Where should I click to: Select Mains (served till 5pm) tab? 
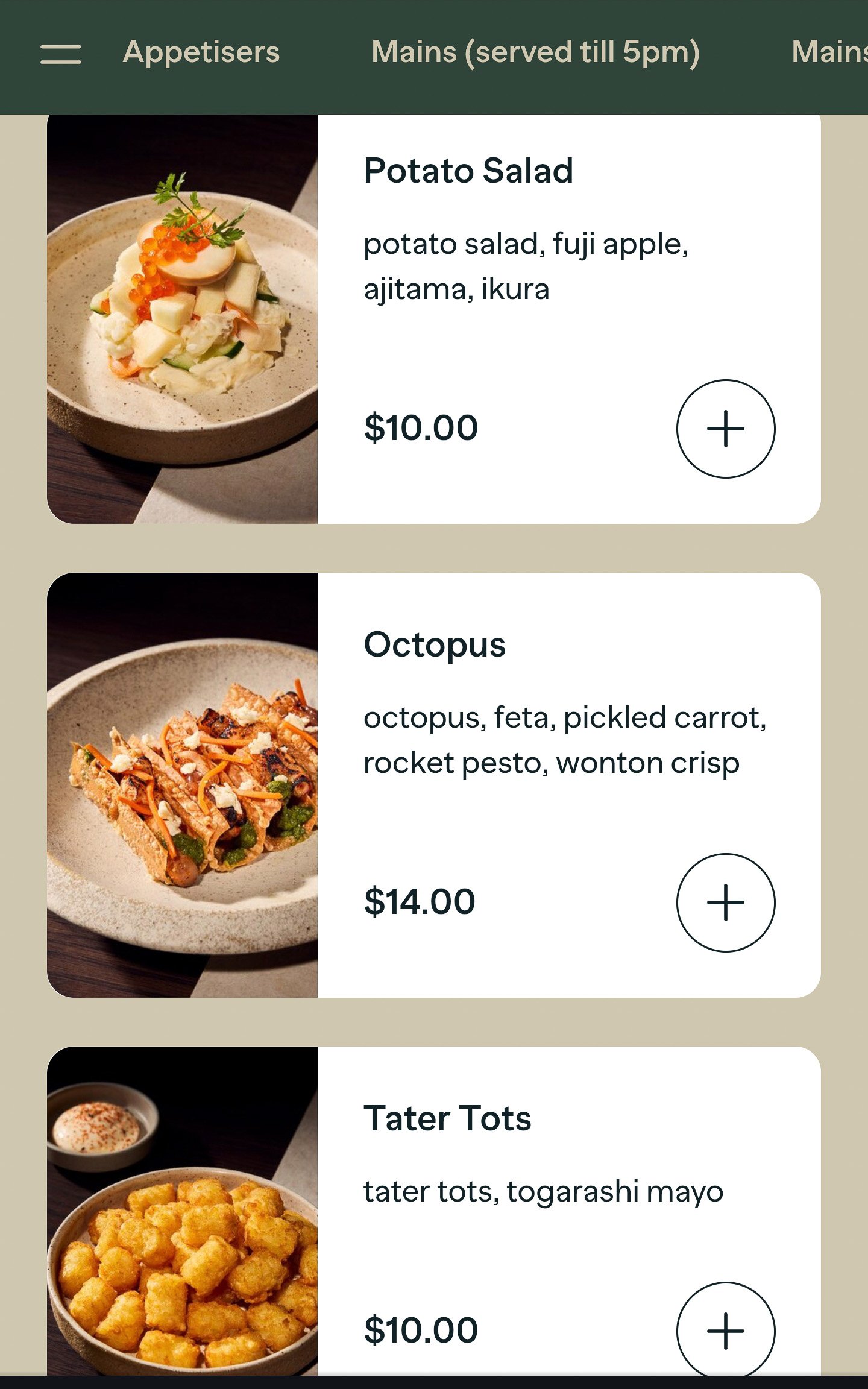click(x=535, y=52)
